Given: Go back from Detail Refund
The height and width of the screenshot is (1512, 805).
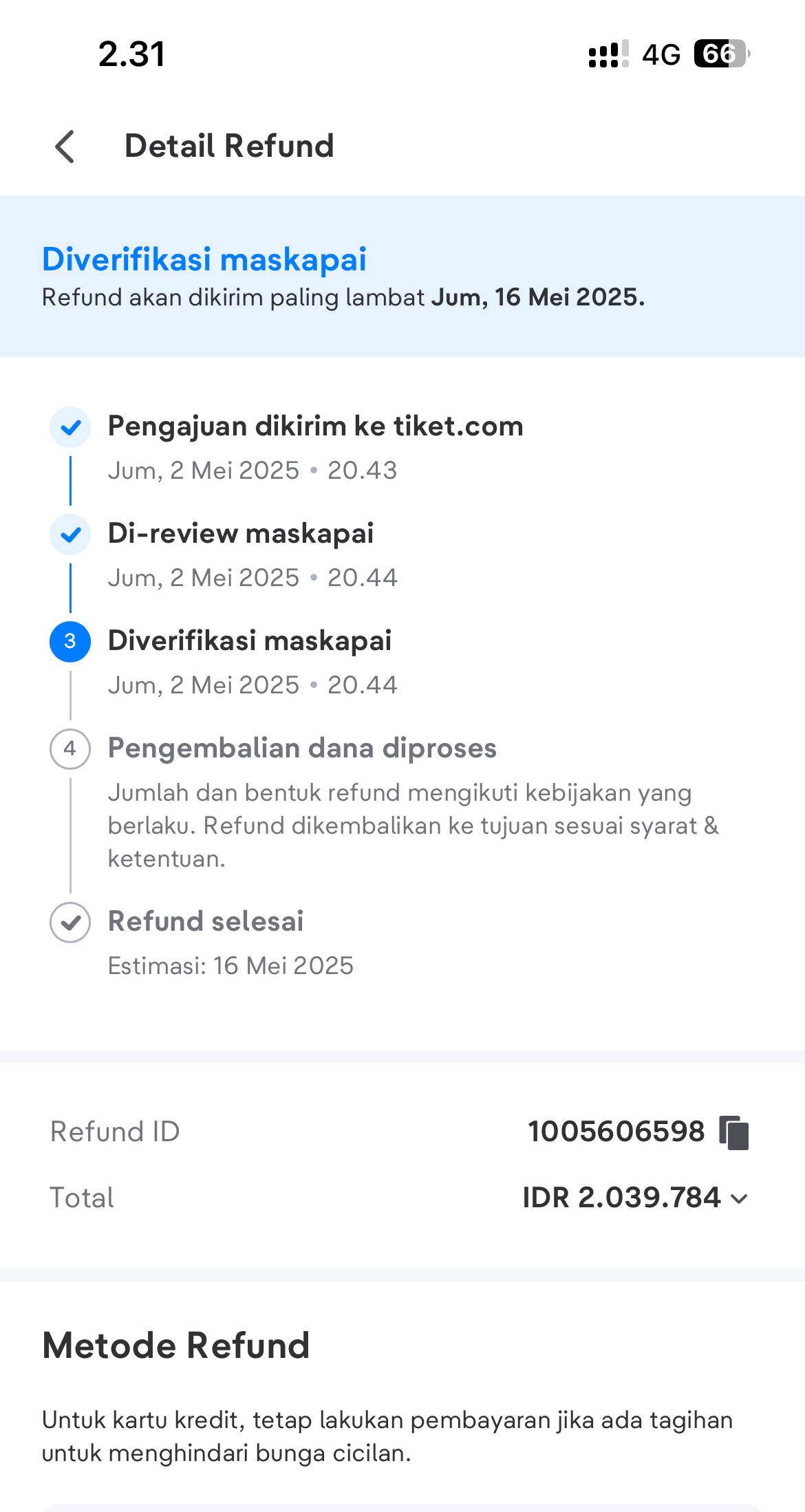Looking at the screenshot, I should click(65, 147).
